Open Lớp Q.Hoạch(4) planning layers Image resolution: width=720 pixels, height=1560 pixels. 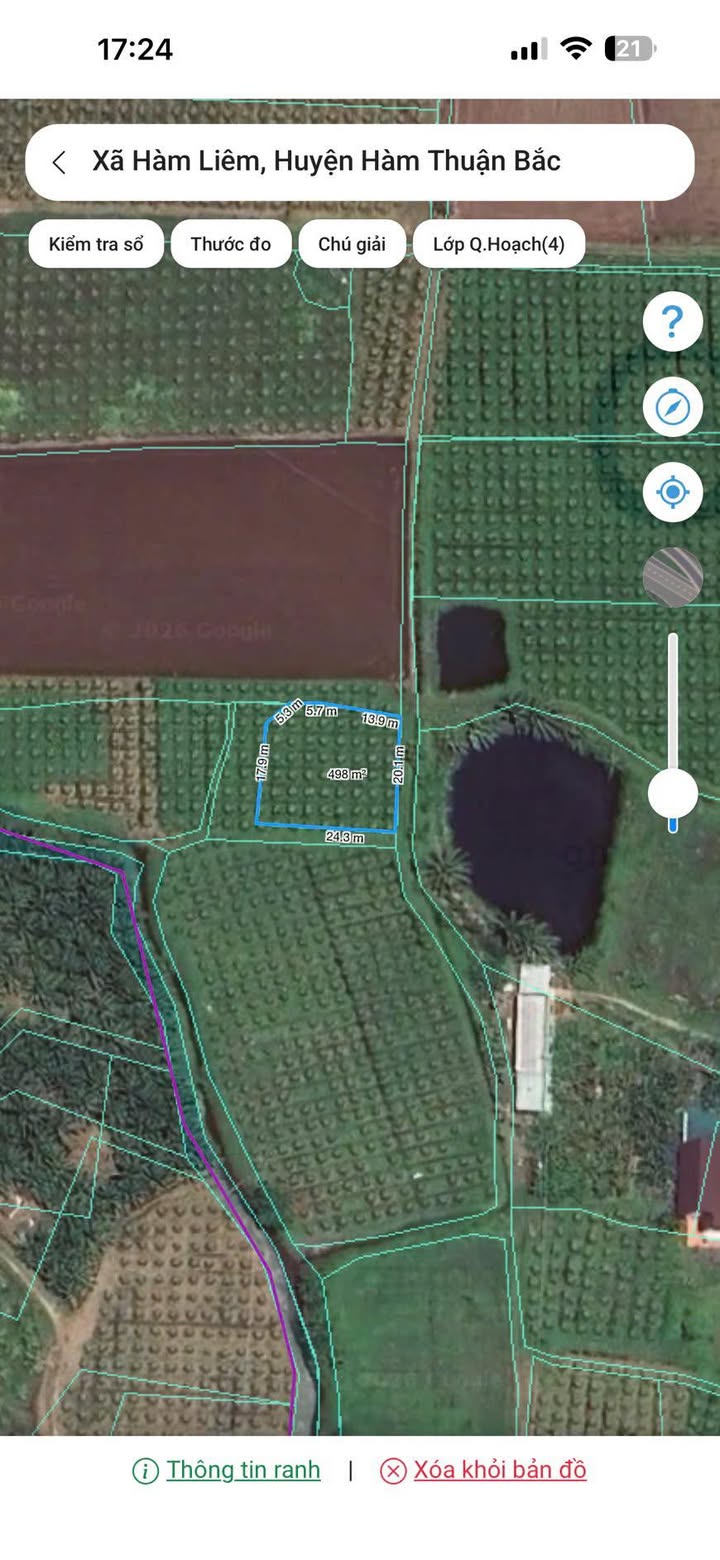(x=498, y=244)
